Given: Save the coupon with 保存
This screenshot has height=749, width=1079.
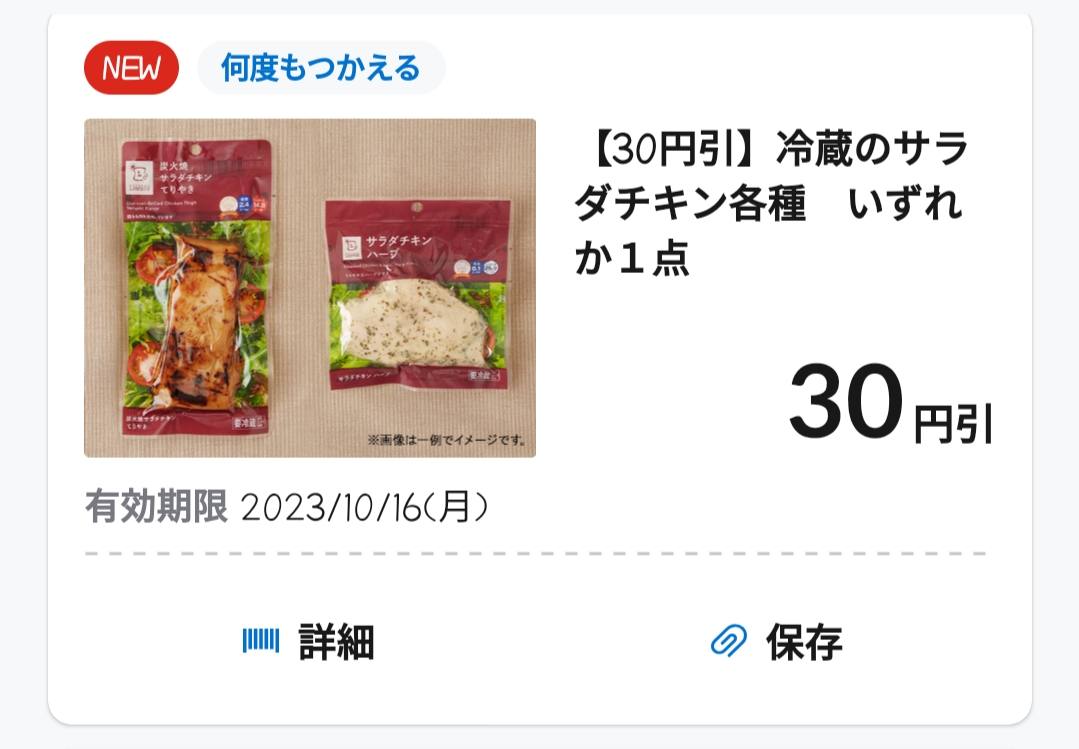Looking at the screenshot, I should tap(777, 642).
